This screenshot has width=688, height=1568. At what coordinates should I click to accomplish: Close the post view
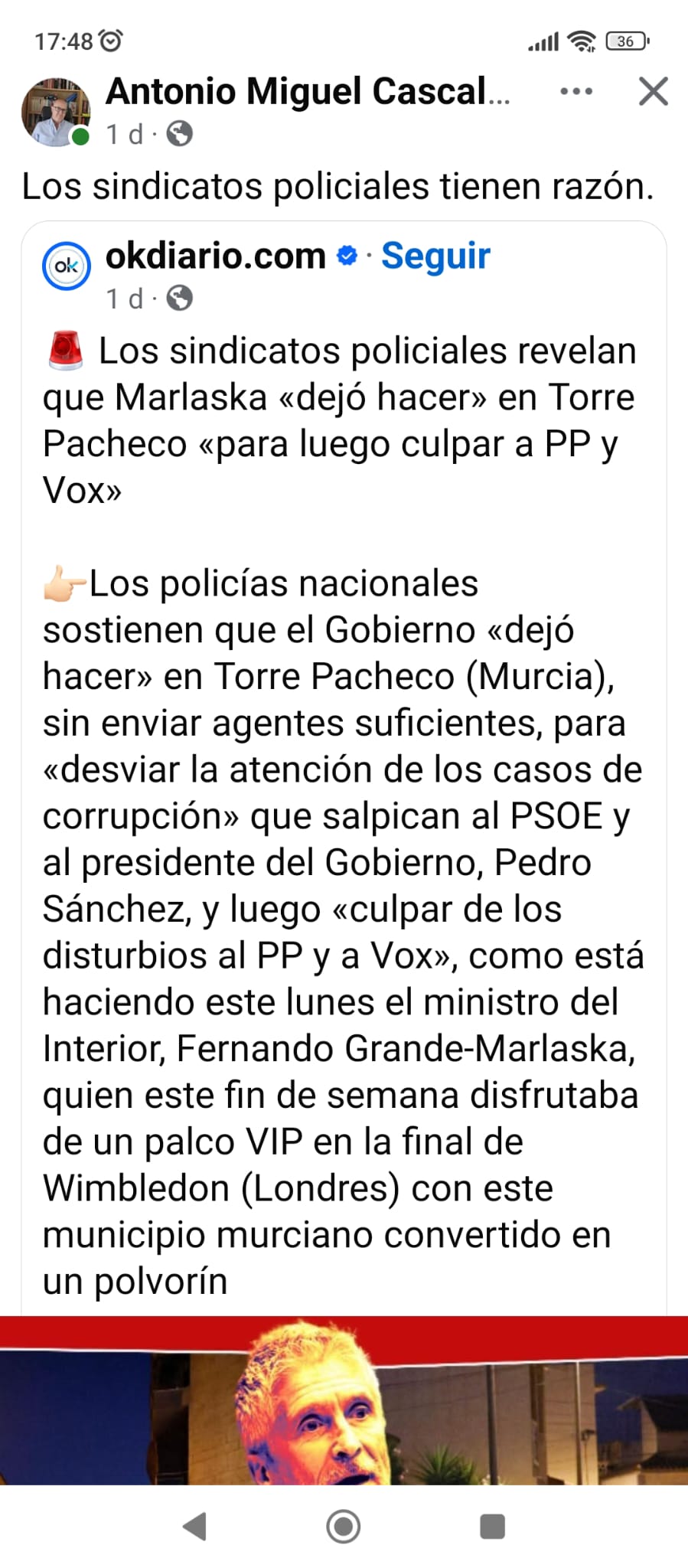click(653, 92)
